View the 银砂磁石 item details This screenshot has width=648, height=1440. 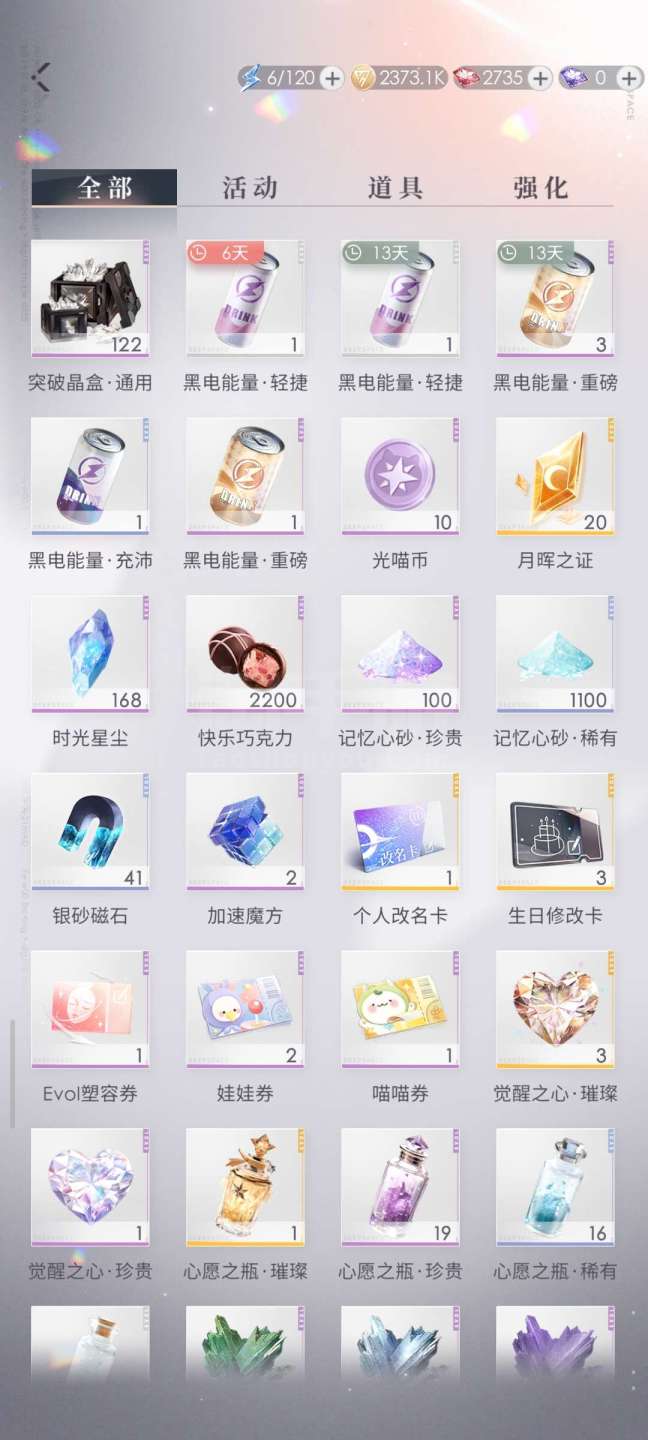point(90,832)
